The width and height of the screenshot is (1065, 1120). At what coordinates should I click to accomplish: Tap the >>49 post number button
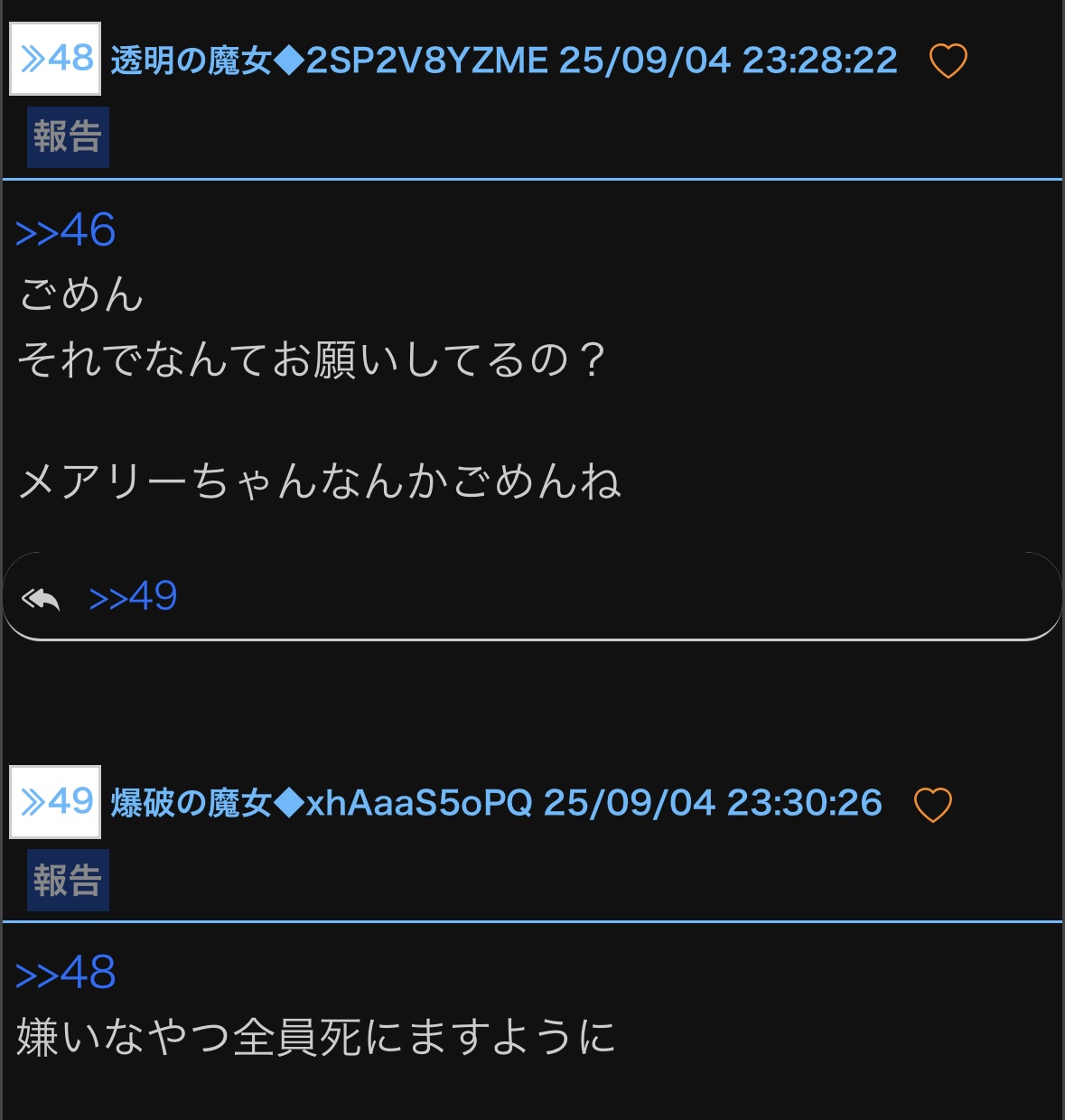(55, 802)
